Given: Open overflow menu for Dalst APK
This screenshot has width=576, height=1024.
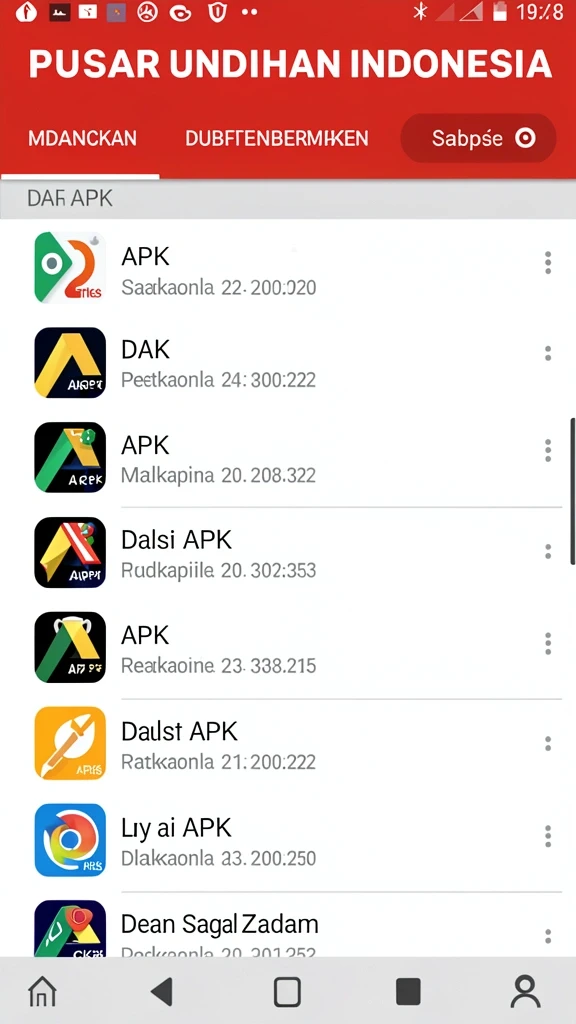Looking at the screenshot, I should [548, 744].
